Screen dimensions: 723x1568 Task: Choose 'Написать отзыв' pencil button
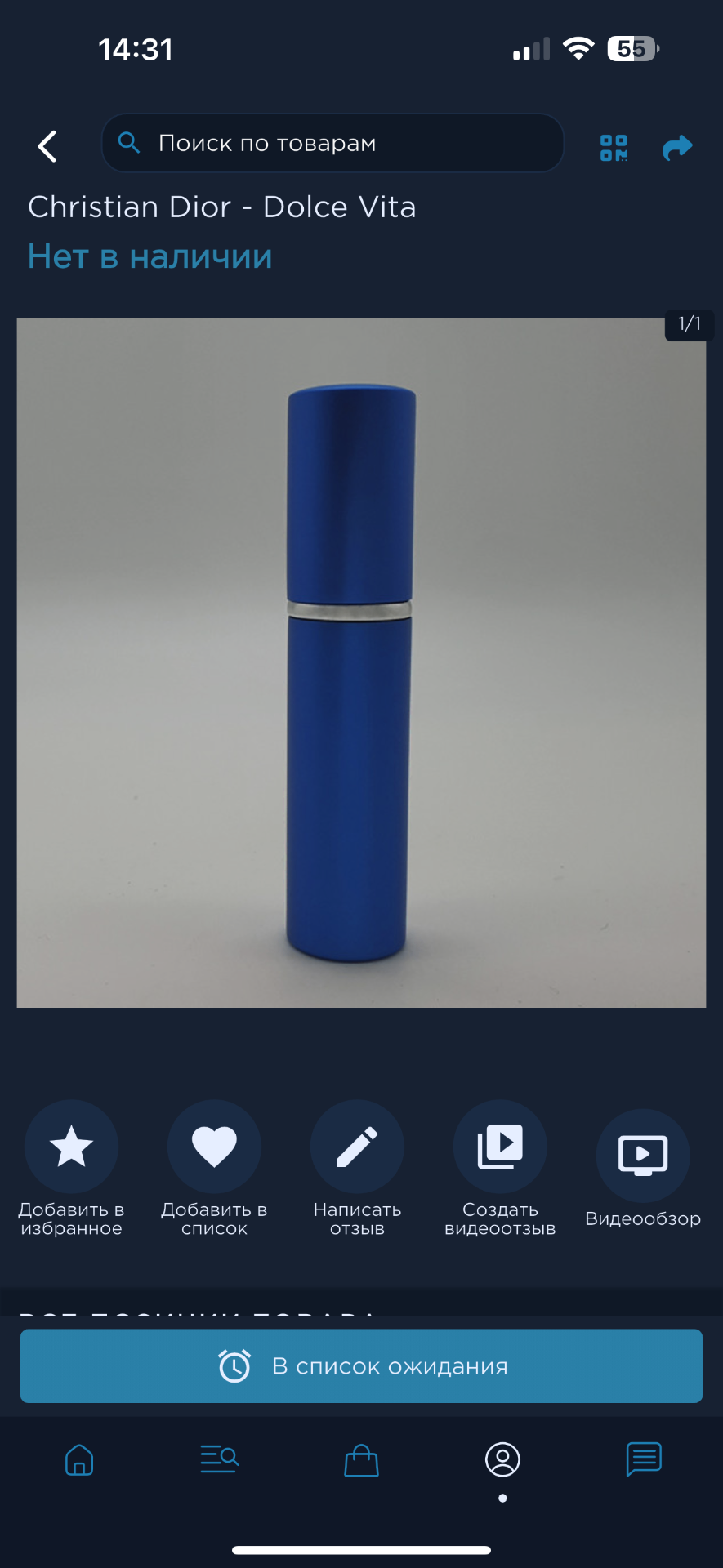point(357,1147)
